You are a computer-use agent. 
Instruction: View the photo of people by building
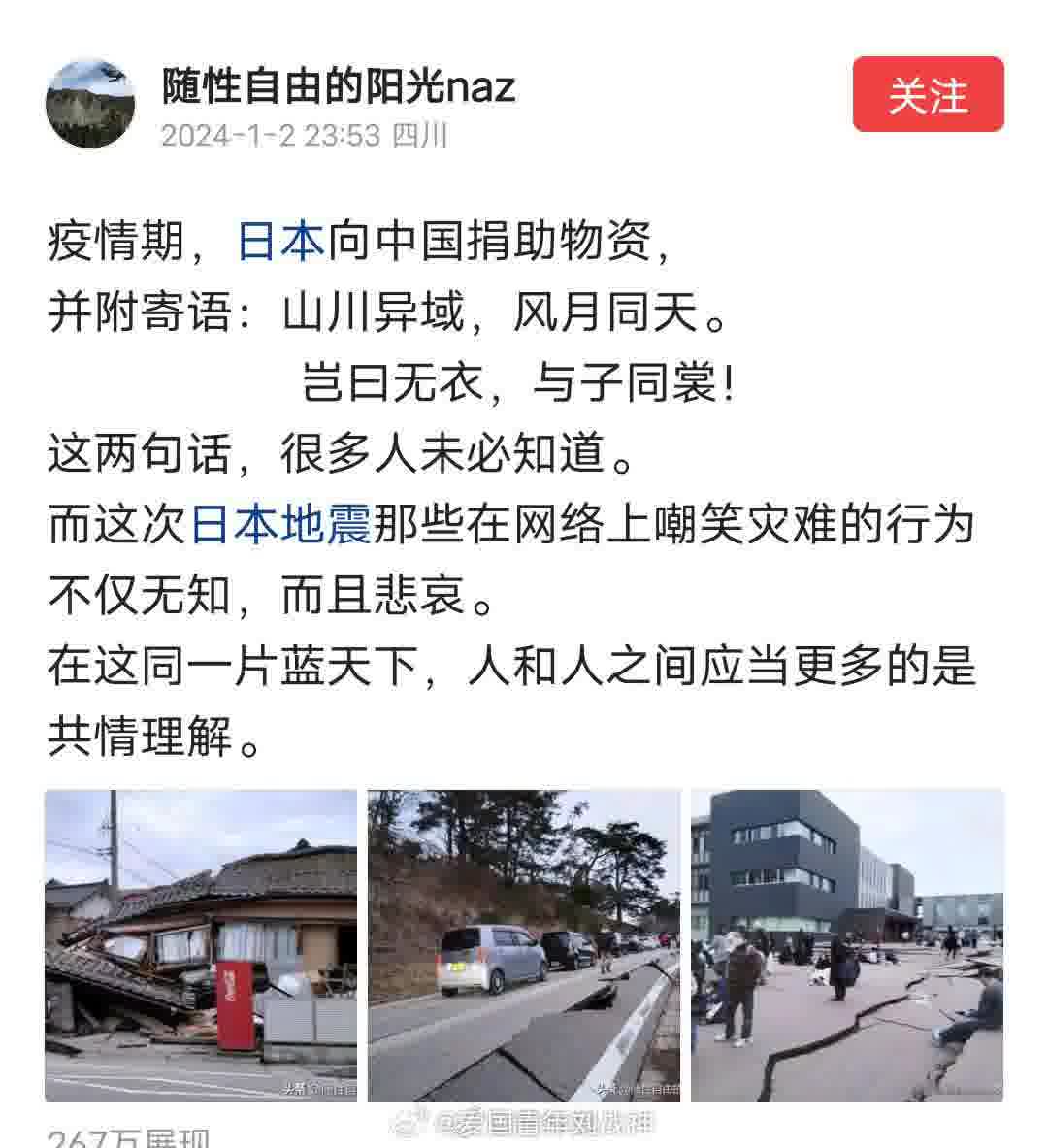point(846,945)
